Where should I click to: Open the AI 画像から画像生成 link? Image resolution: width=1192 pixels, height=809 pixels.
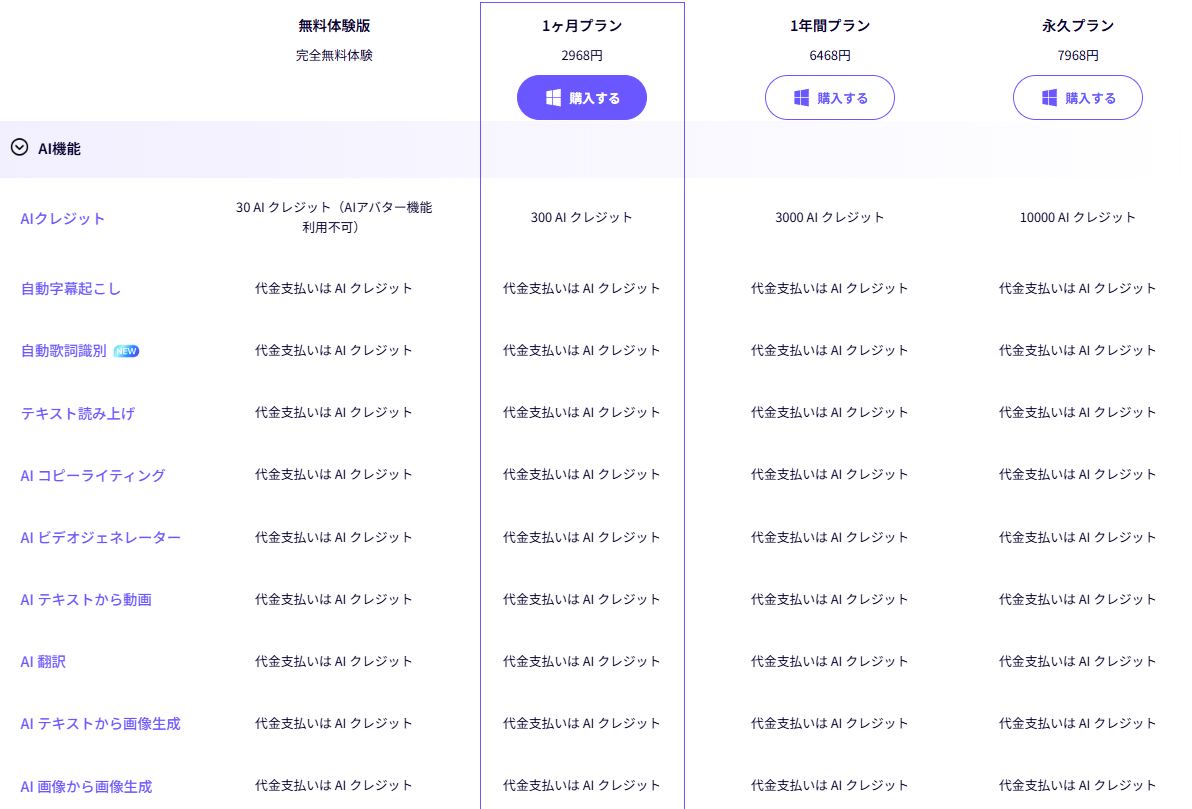(86, 787)
